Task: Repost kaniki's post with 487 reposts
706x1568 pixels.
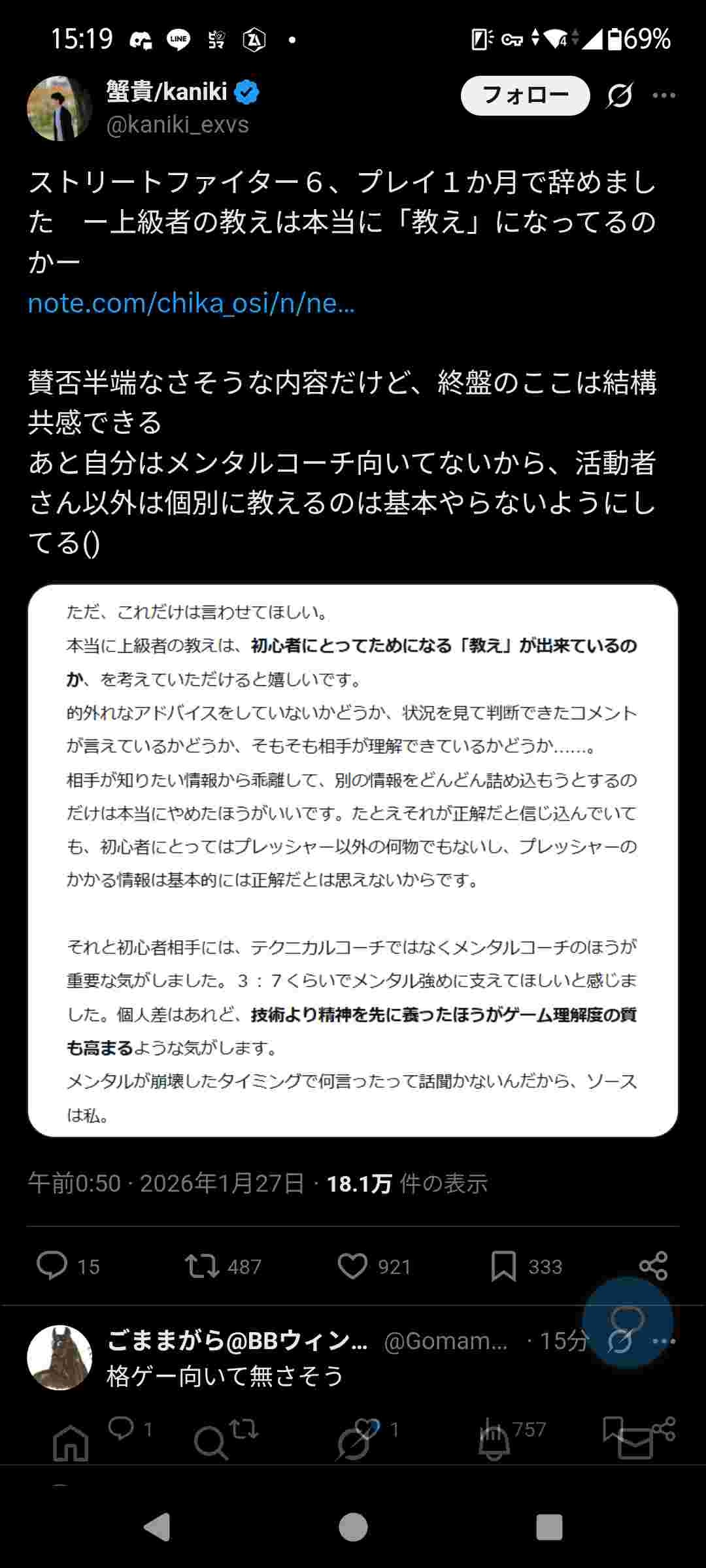Action: [203, 1266]
